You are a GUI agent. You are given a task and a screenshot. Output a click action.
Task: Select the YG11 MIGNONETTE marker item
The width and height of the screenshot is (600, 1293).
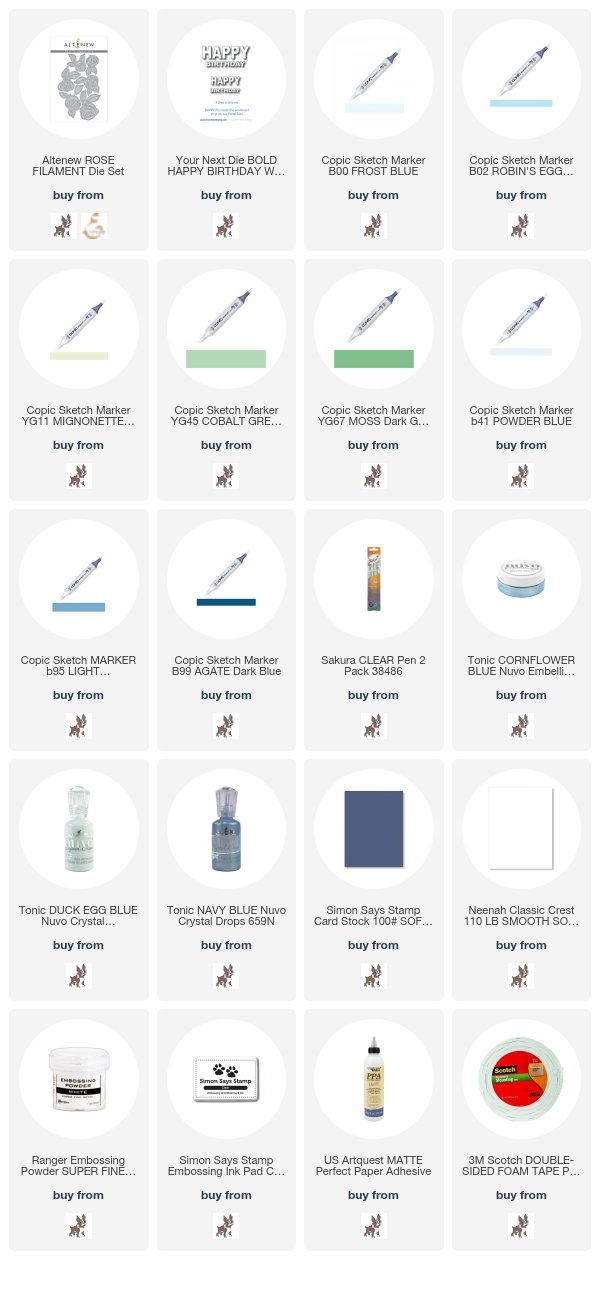click(x=78, y=380)
